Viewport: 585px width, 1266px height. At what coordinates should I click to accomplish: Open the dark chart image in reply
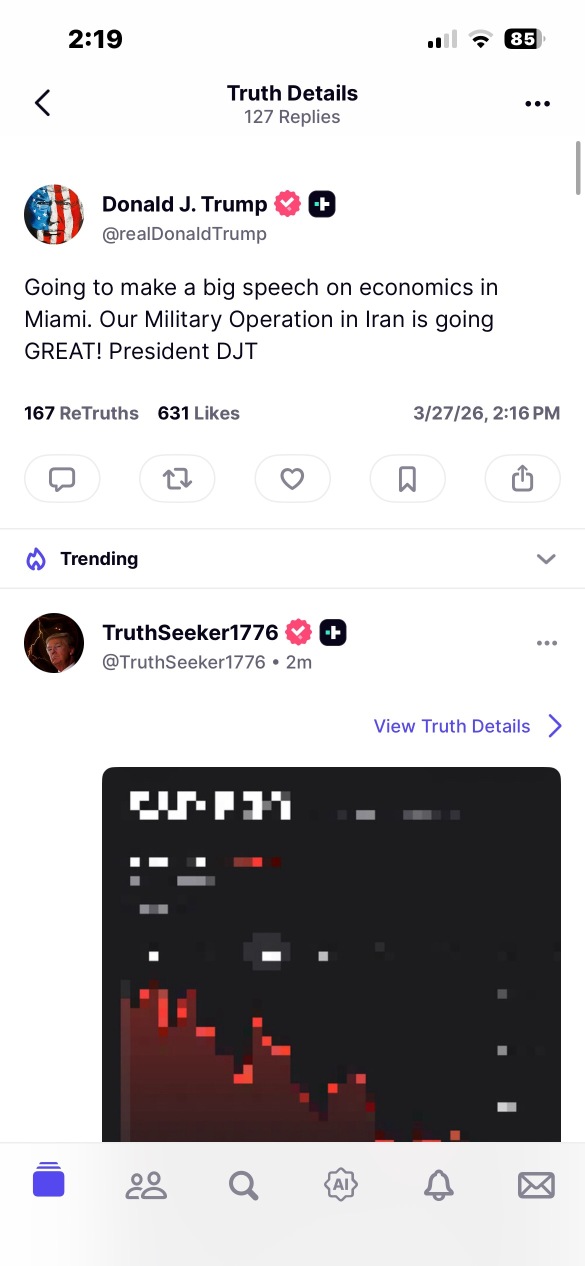point(331,954)
